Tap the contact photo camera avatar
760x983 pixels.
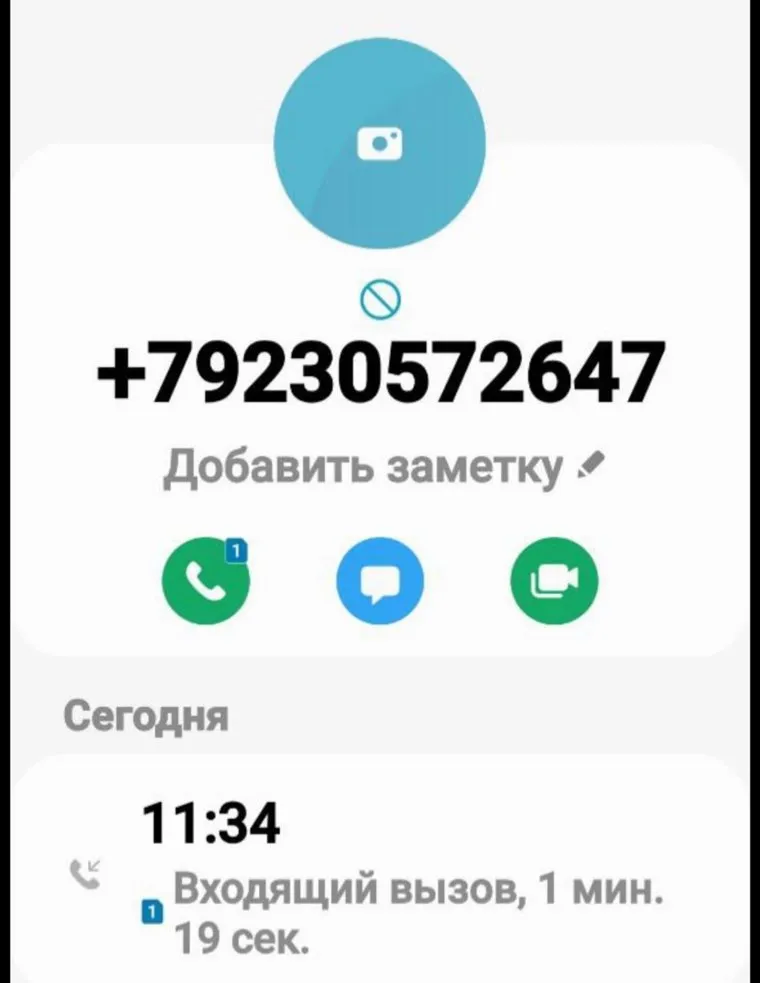(379, 144)
